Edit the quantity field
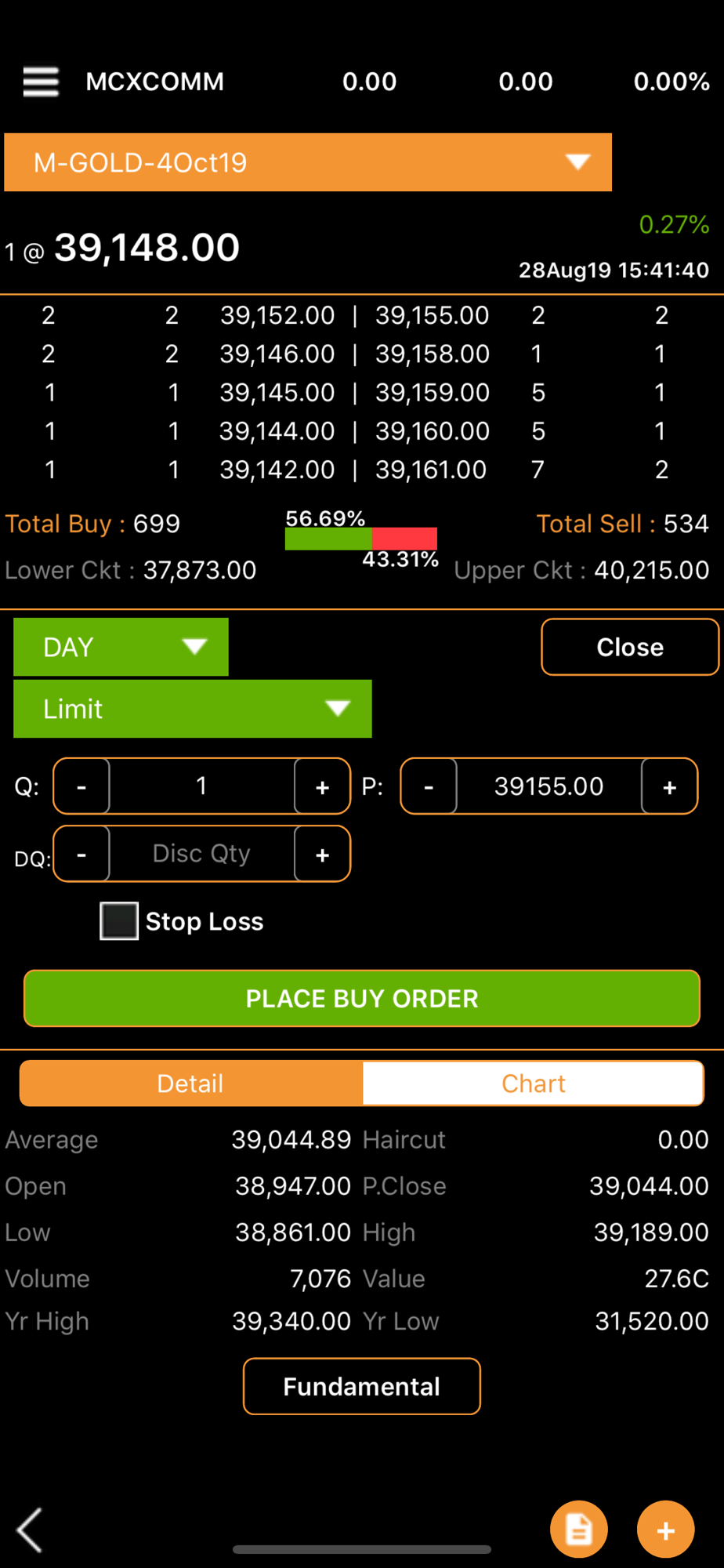Screen dimensions: 724x1568 202,786
